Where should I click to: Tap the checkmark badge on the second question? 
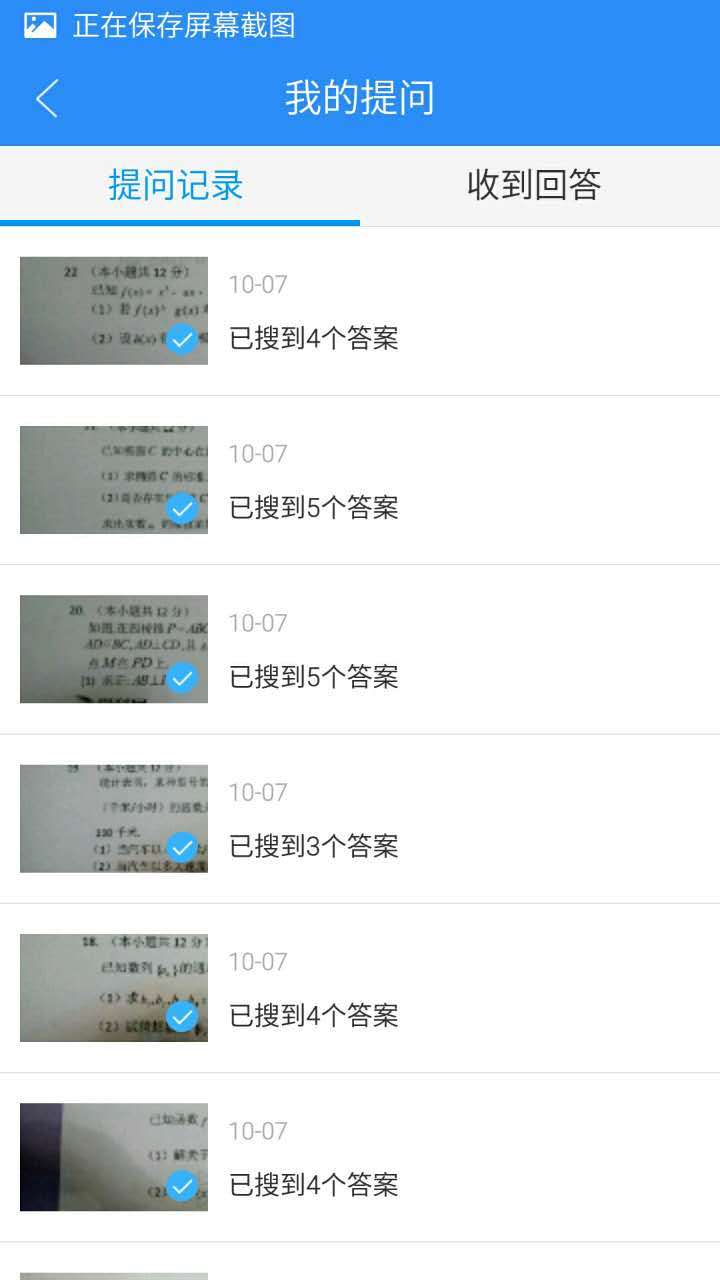pyautogui.click(x=181, y=510)
